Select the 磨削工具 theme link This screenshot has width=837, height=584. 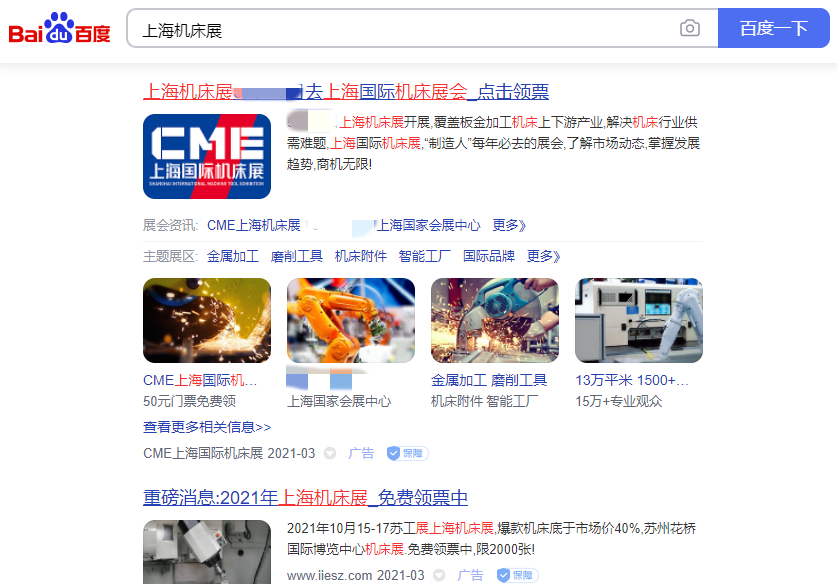296,256
